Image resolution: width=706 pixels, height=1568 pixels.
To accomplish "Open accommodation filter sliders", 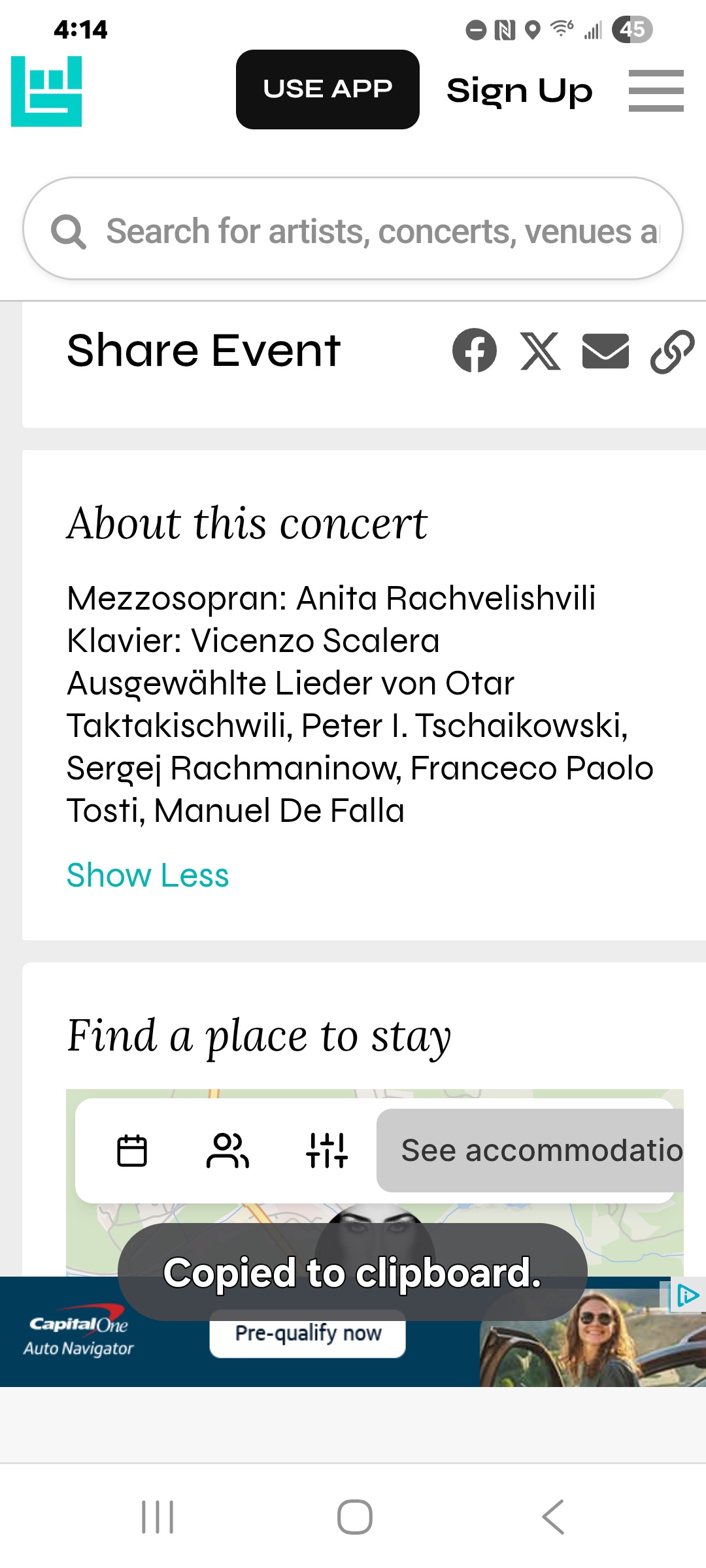I will pyautogui.click(x=327, y=1151).
